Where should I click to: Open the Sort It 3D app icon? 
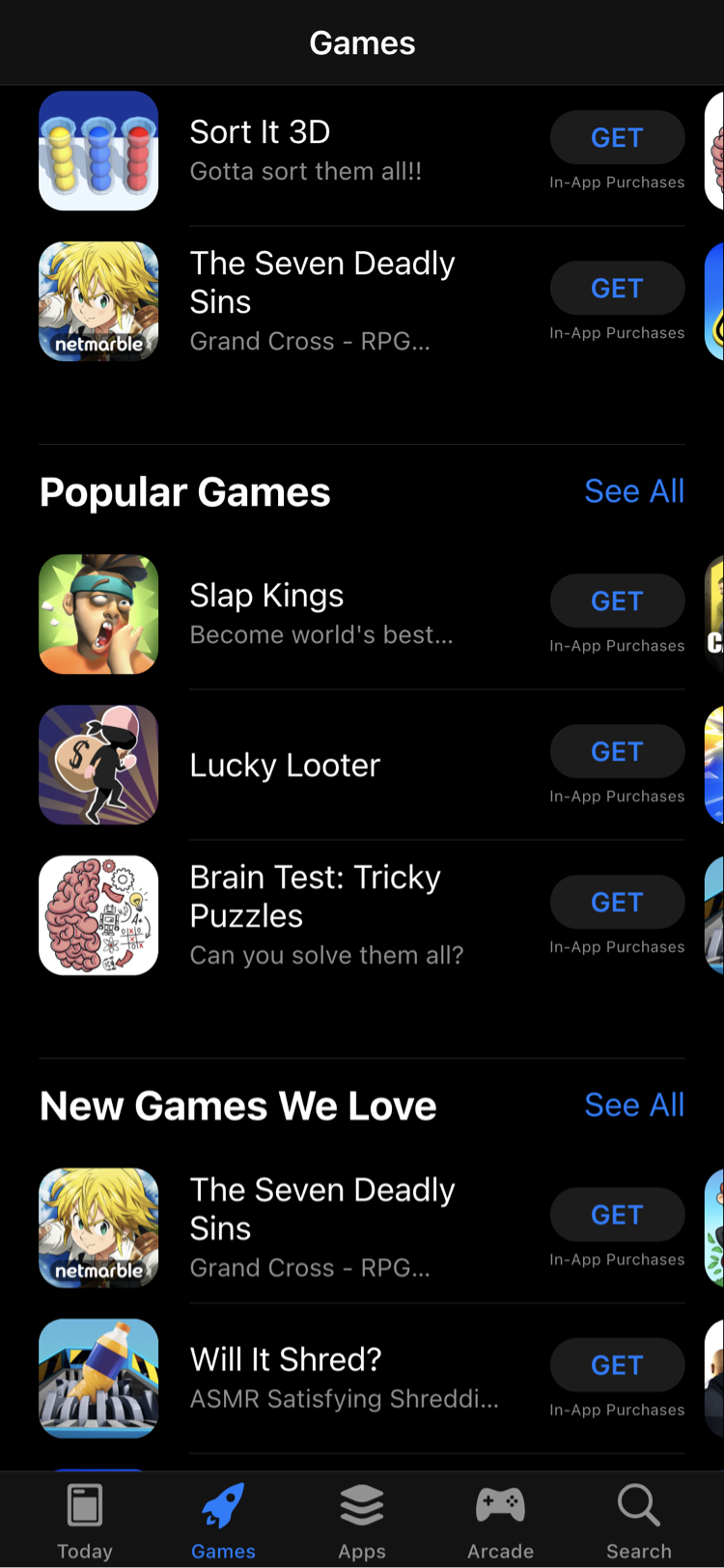[x=97, y=151]
